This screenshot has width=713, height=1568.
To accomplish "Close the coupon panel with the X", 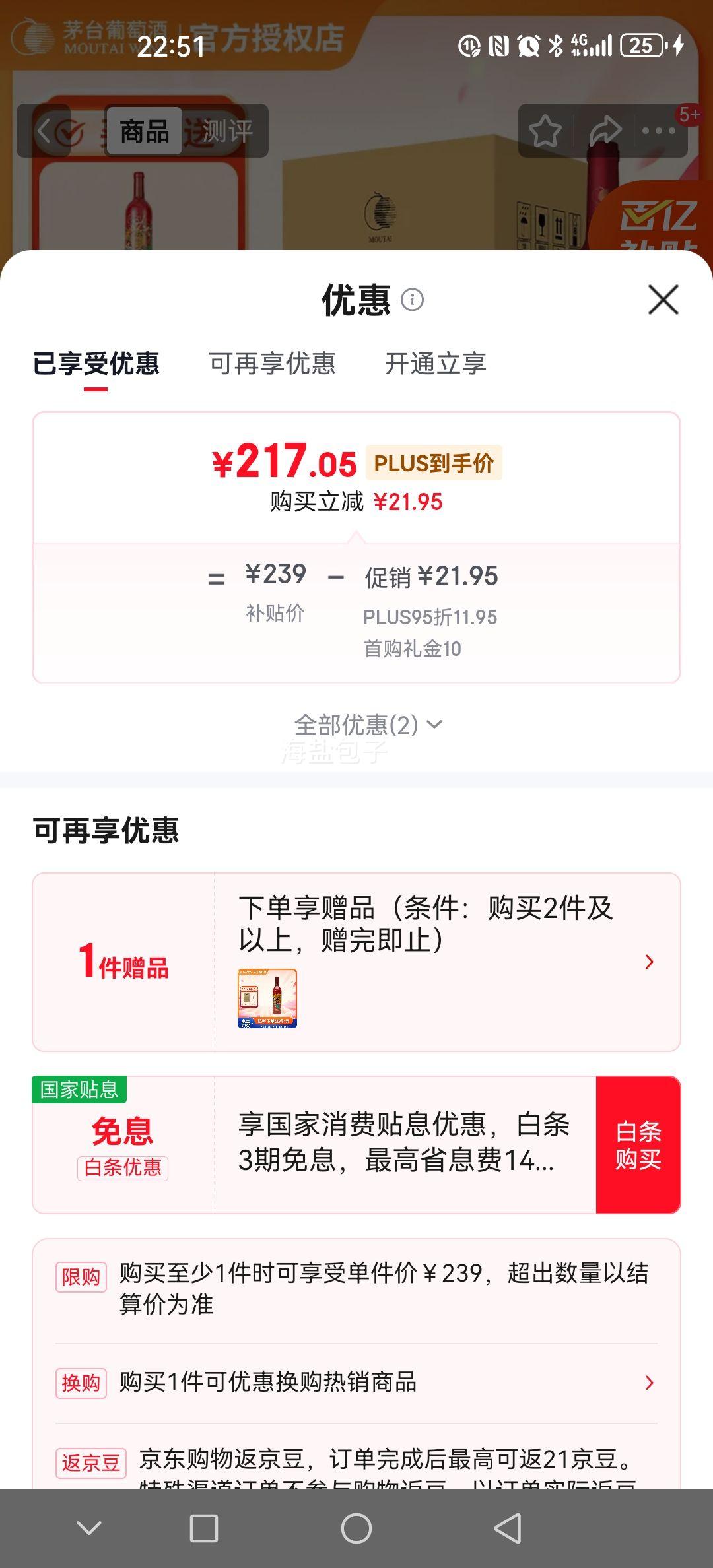I will [x=662, y=300].
